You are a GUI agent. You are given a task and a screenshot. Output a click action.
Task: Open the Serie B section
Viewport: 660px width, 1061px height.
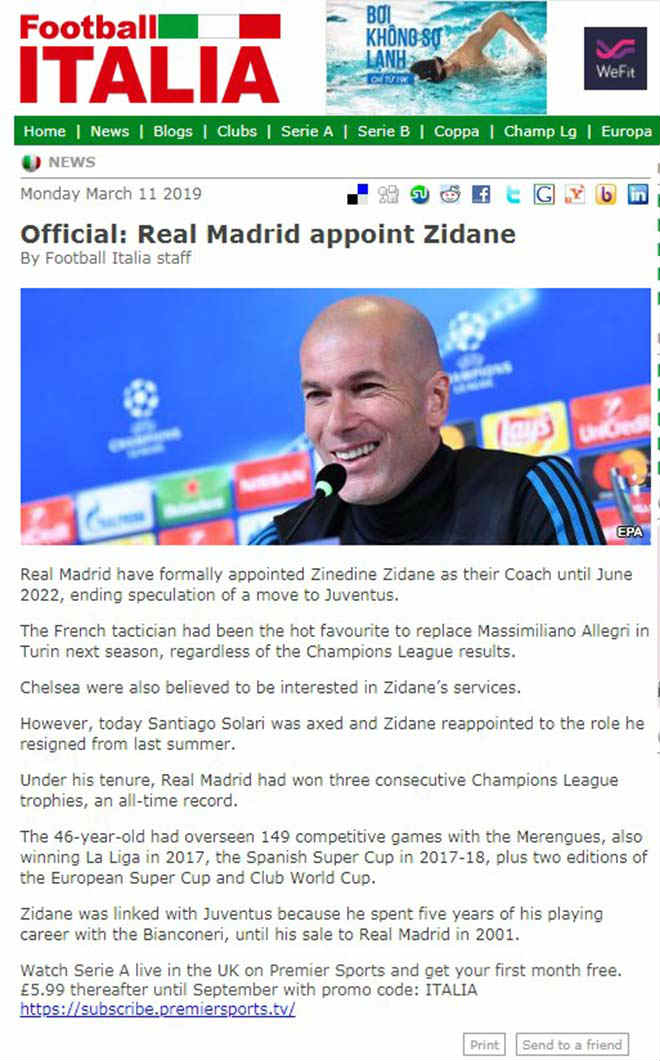click(384, 131)
